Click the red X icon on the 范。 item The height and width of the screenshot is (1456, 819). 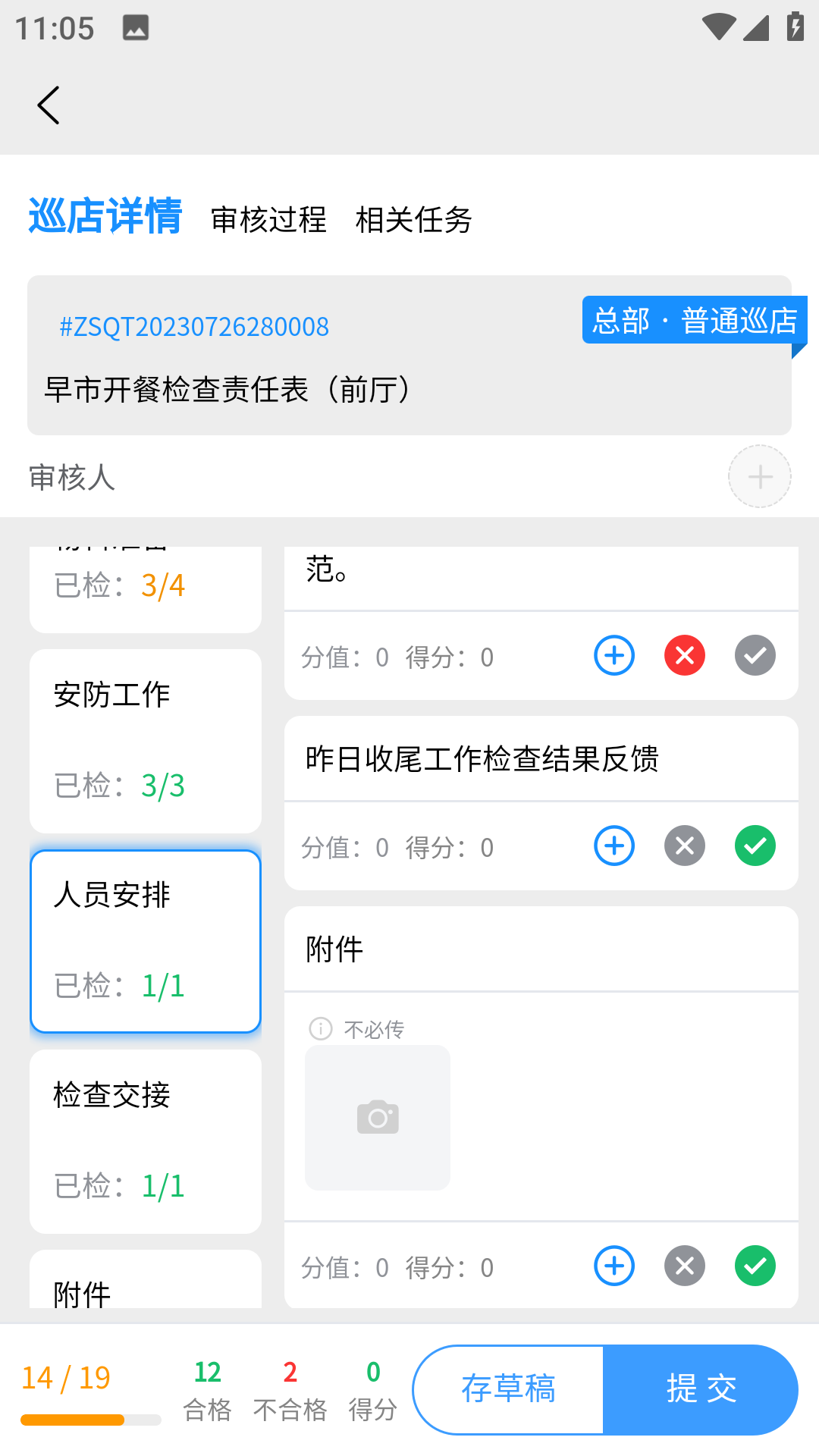(684, 655)
